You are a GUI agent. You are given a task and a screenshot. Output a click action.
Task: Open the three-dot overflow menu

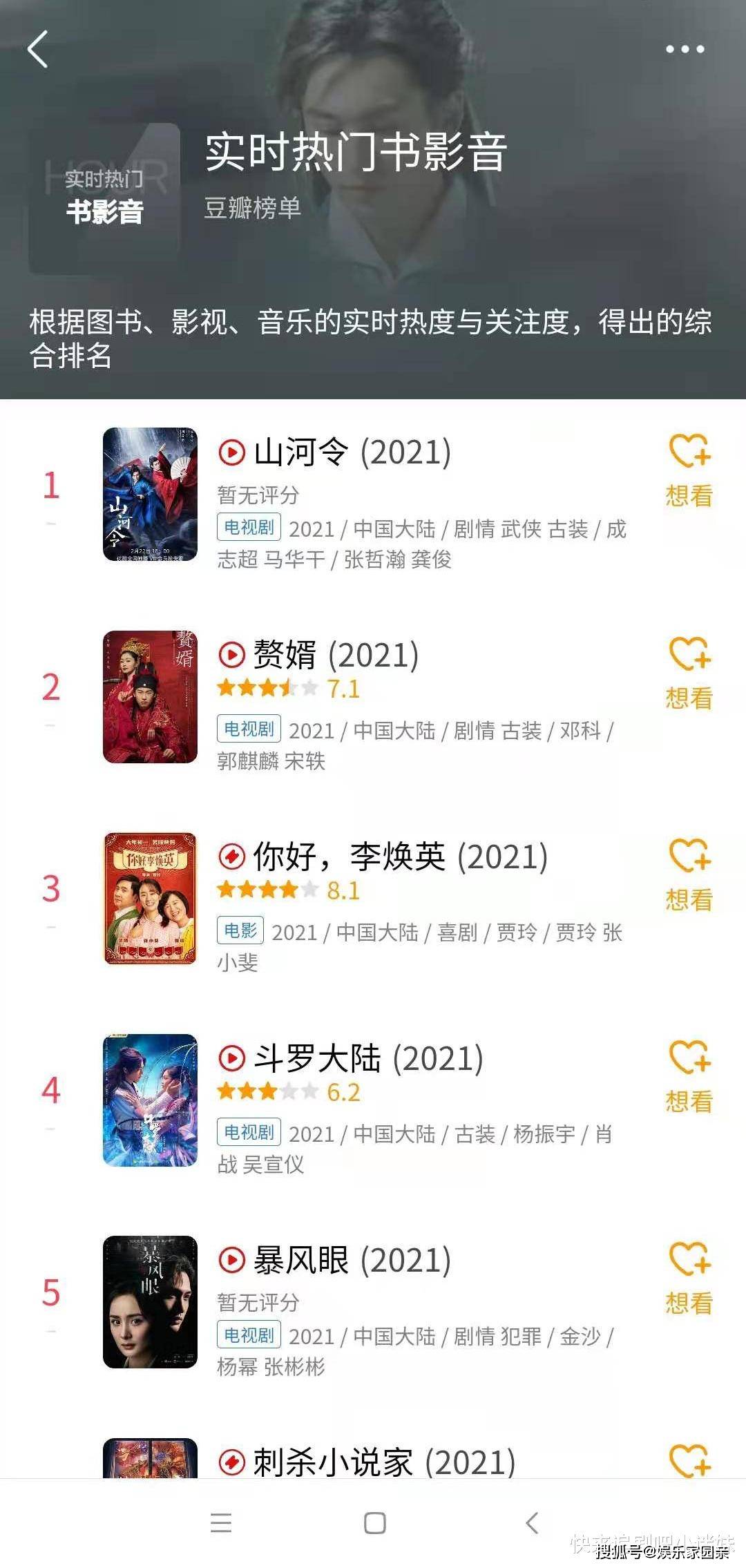coord(685,49)
